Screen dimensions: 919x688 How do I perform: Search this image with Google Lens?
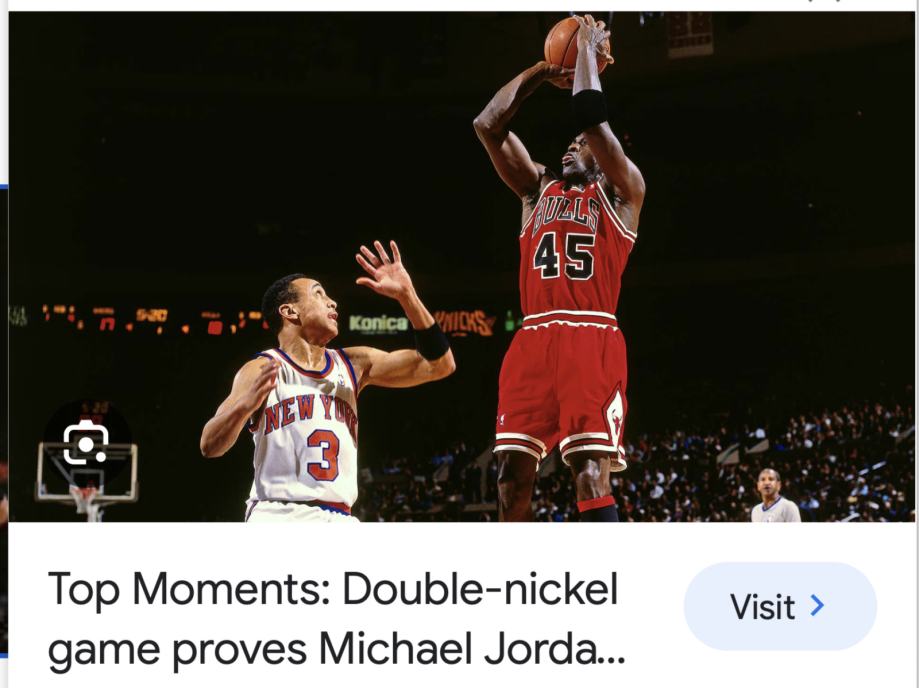coord(86,442)
